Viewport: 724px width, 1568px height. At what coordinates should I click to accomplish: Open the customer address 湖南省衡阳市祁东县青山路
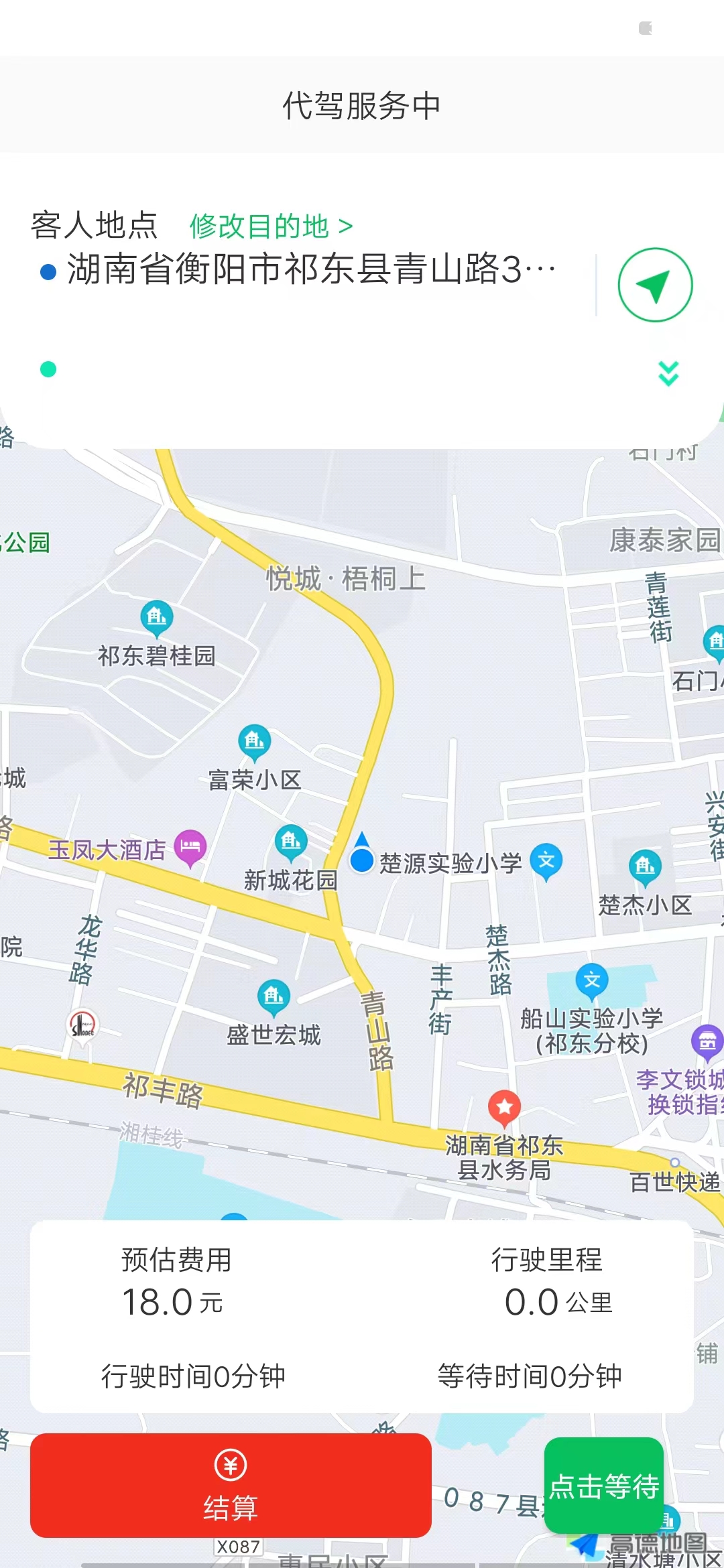311,269
